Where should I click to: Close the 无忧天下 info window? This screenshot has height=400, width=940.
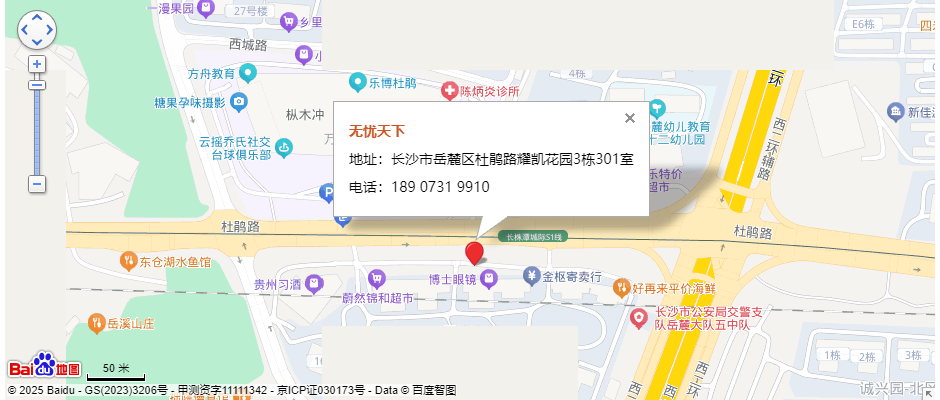(x=630, y=118)
